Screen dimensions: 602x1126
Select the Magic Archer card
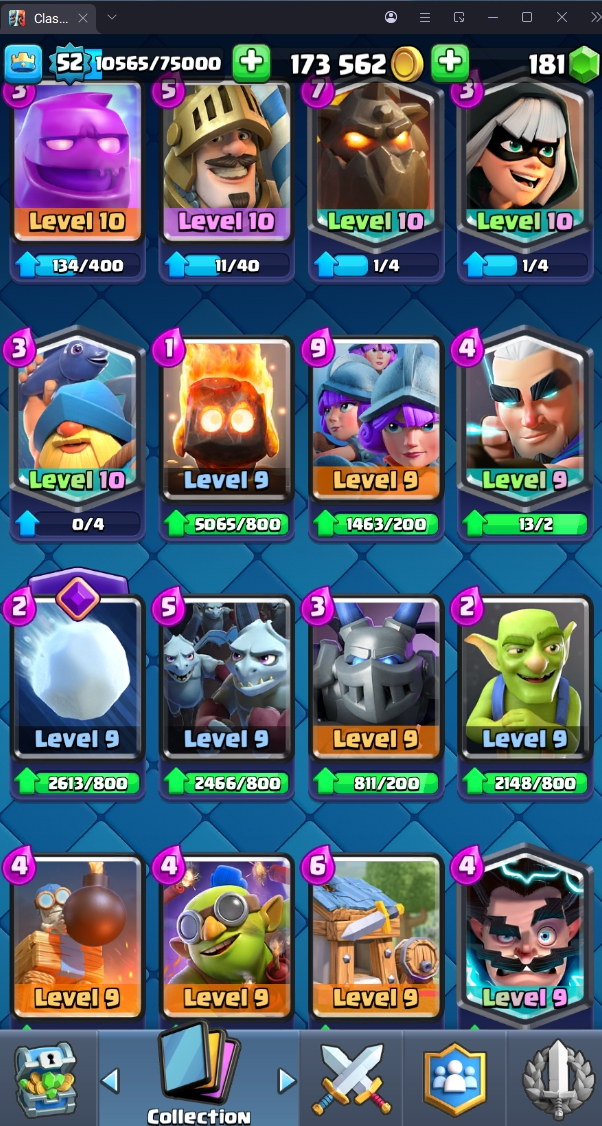click(x=525, y=420)
